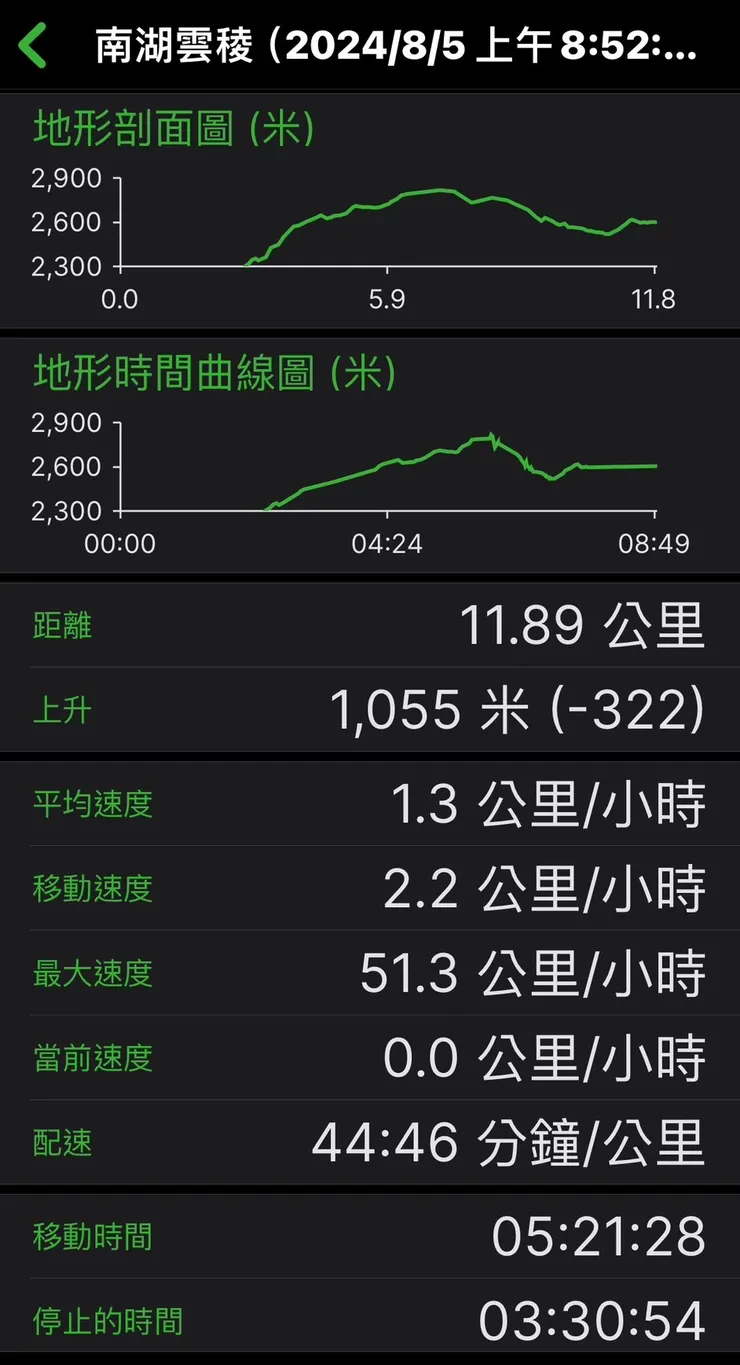Expand the 最大速度 max speed row
Image resolution: width=740 pixels, height=1365 pixels.
[x=90, y=973]
